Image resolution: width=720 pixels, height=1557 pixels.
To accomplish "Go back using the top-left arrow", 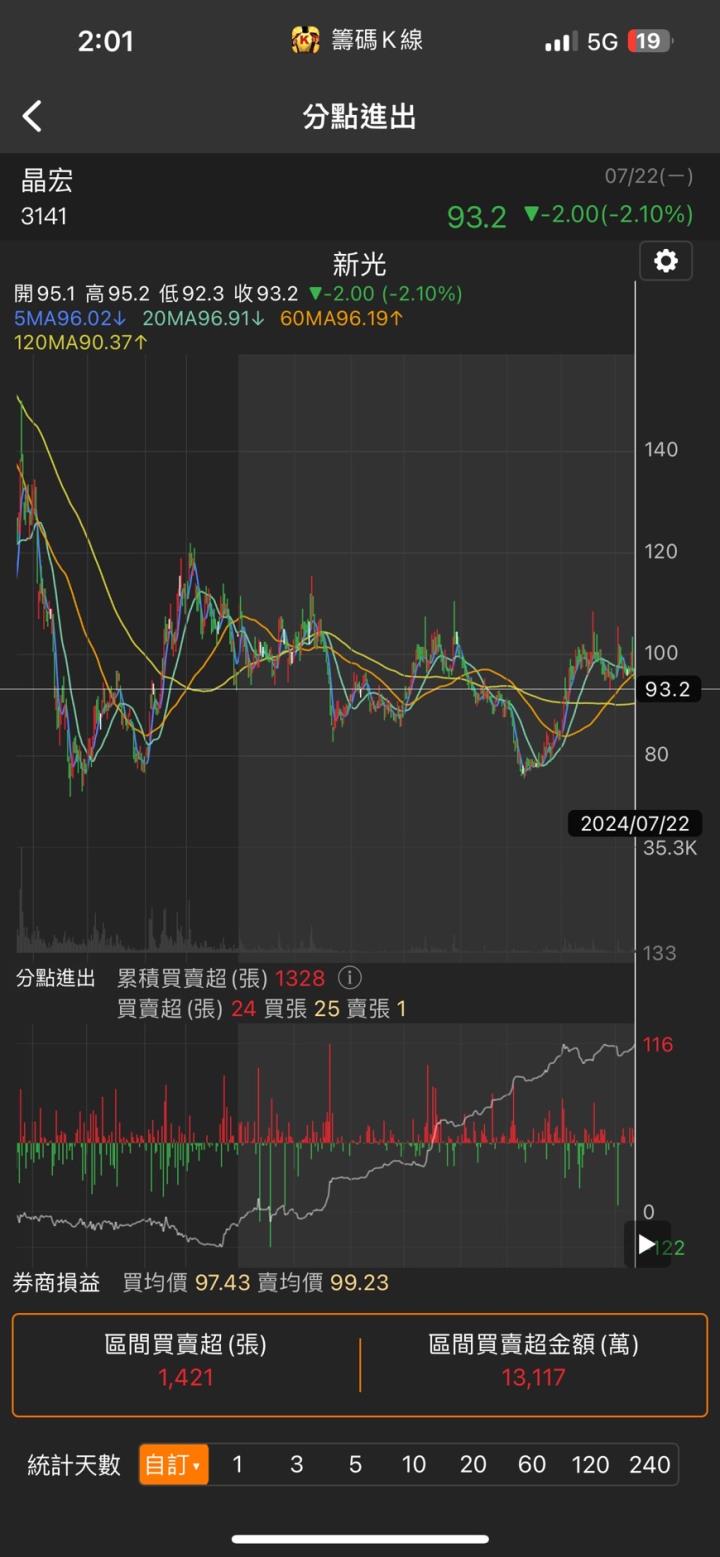I will [x=32, y=117].
